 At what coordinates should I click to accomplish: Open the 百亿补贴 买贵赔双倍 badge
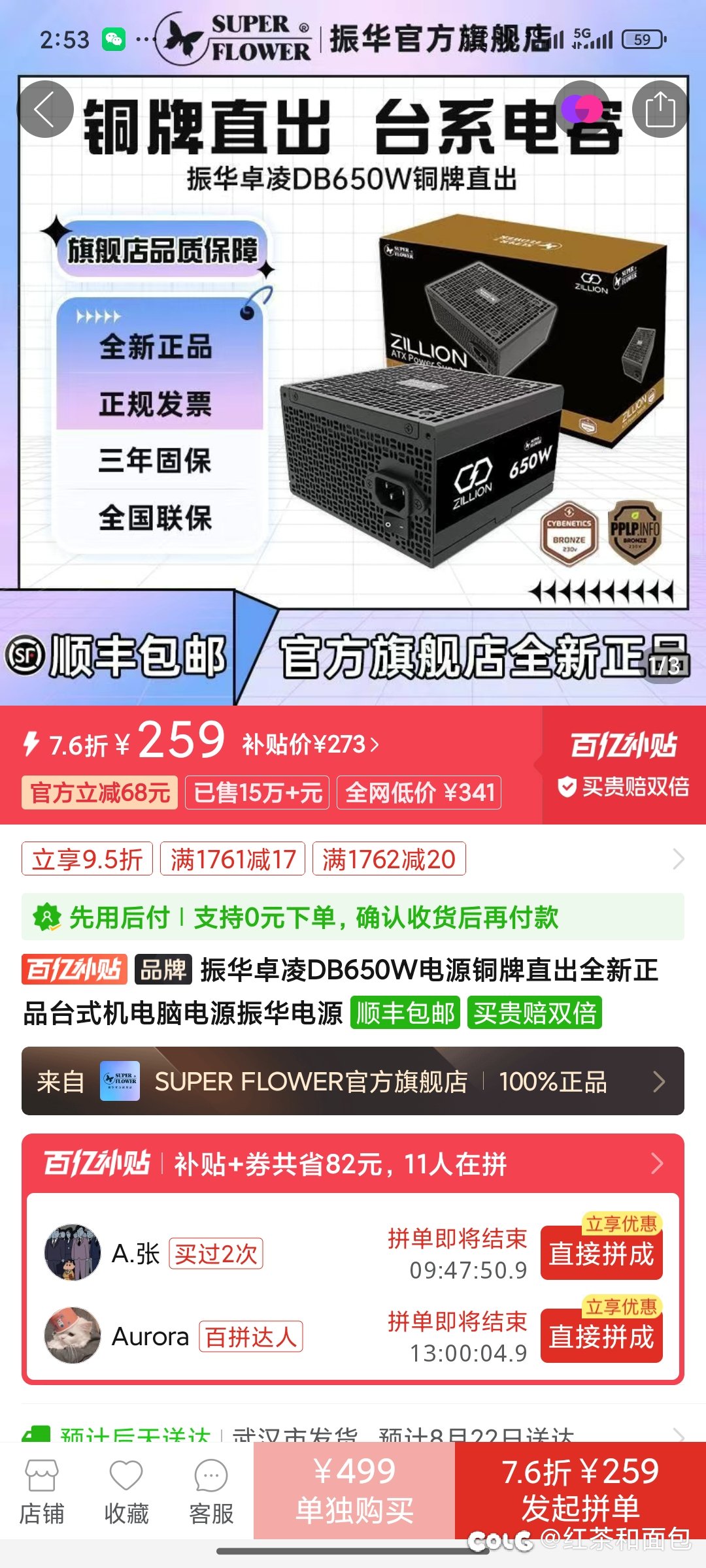624,764
